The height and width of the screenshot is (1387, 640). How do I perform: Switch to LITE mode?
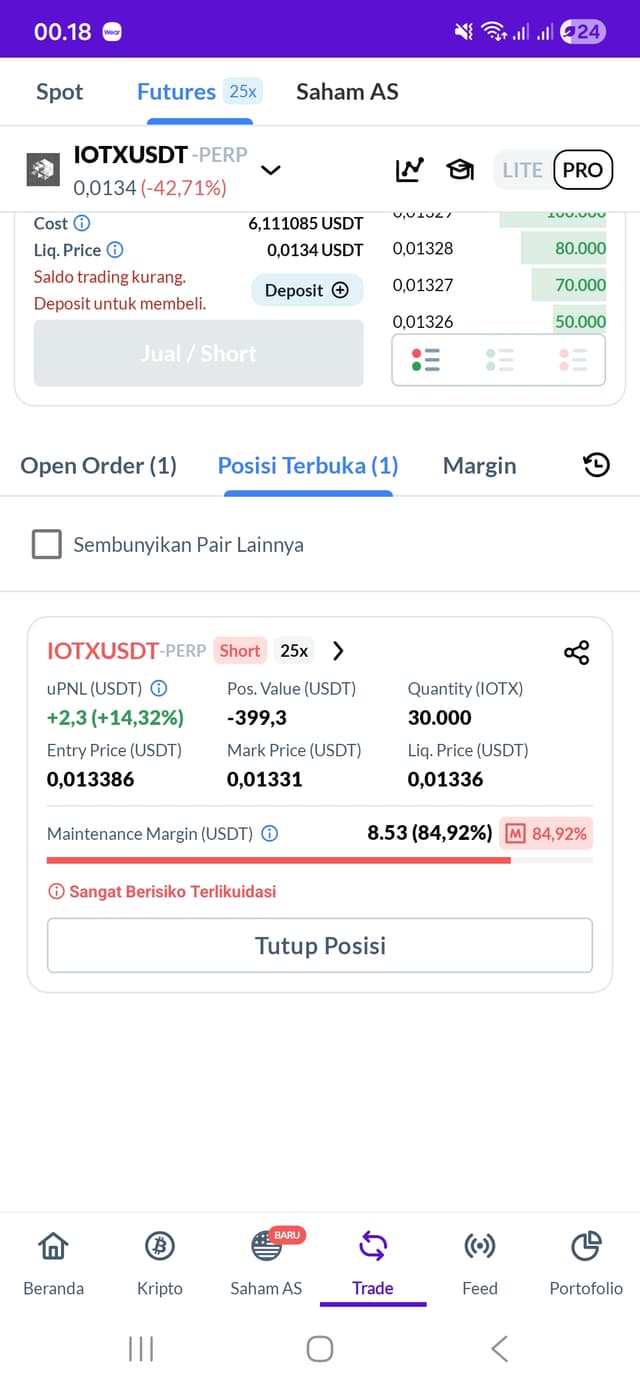click(x=522, y=170)
